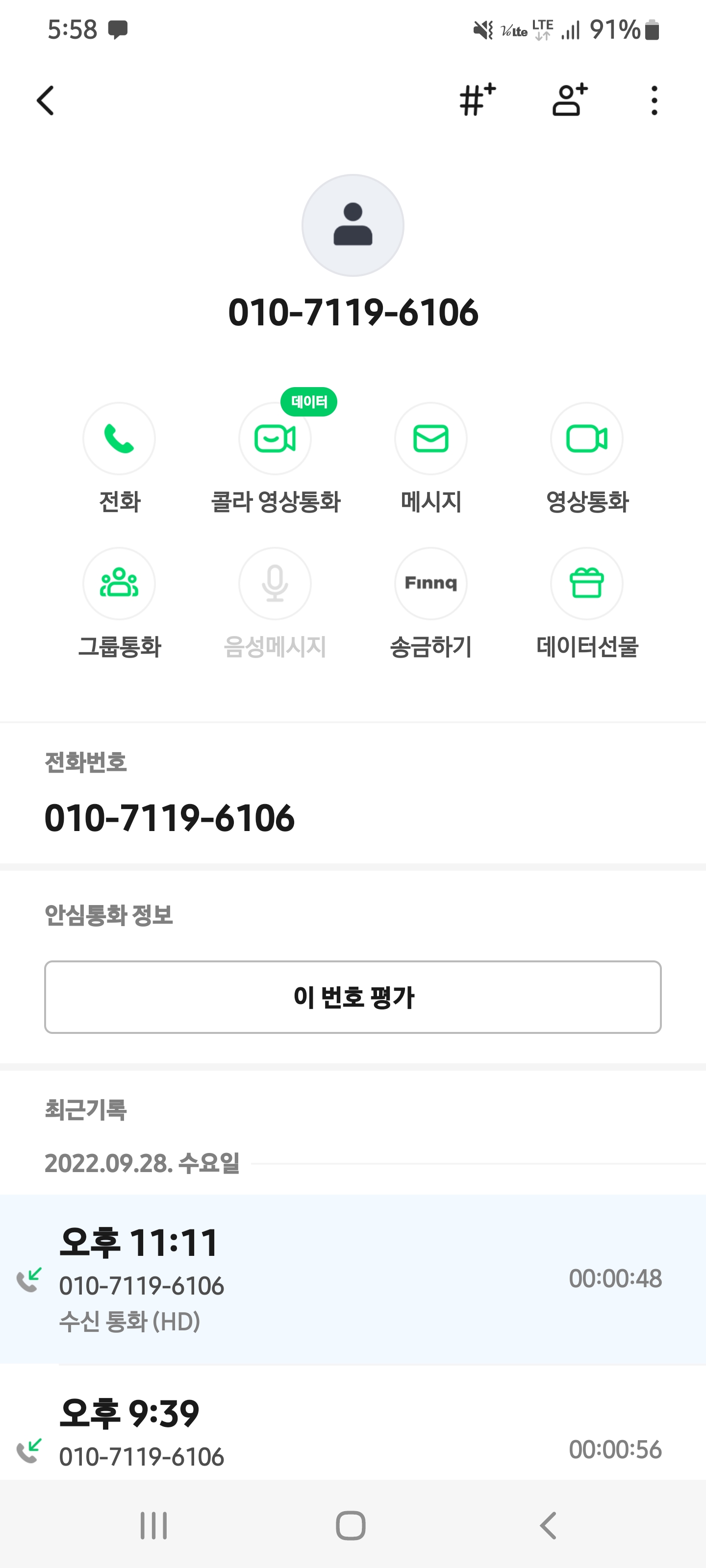This screenshot has width=706, height=1568.
Task: Send a message via 메시지
Action: point(430,438)
